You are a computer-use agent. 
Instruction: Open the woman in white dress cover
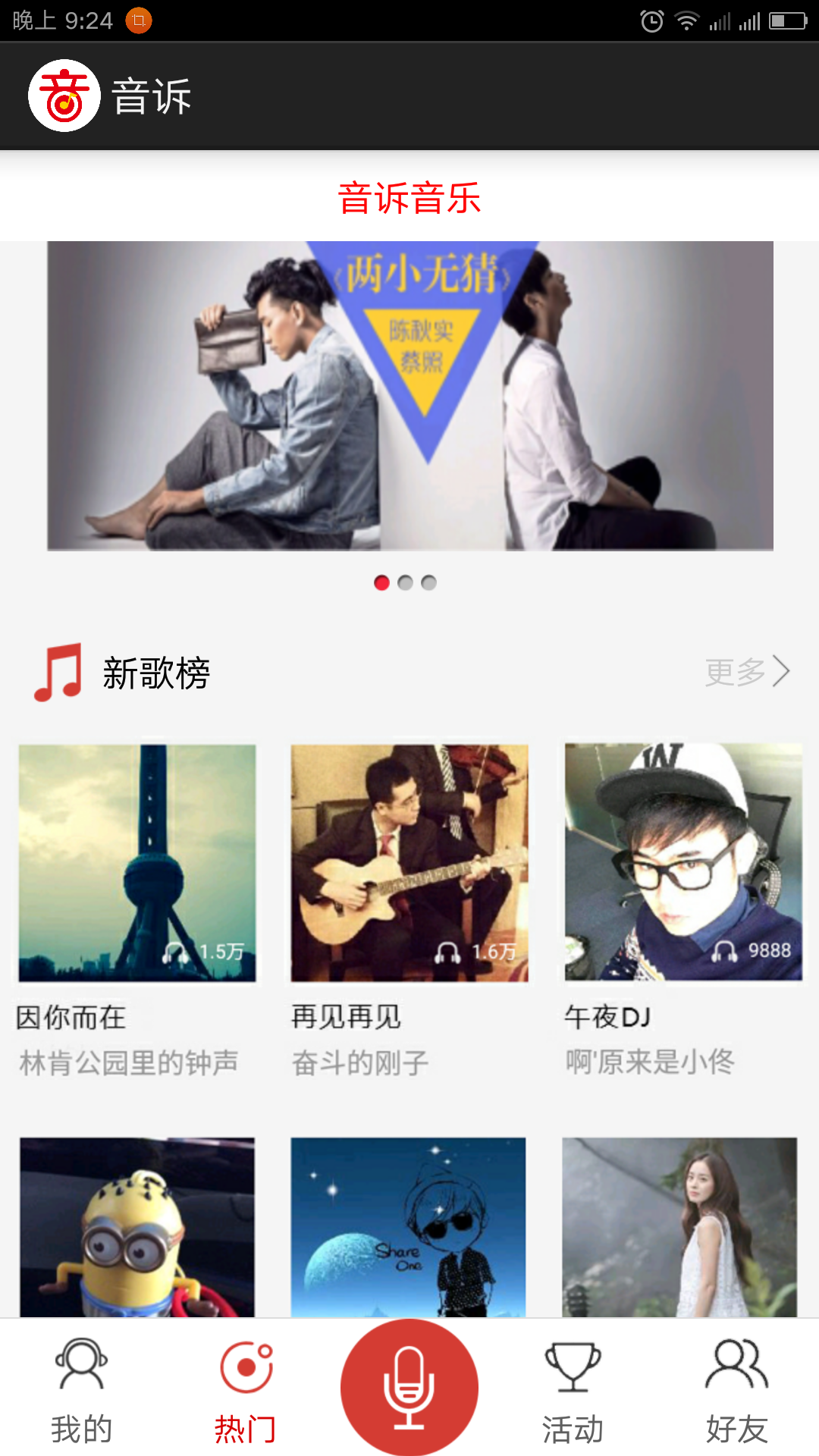(679, 1227)
